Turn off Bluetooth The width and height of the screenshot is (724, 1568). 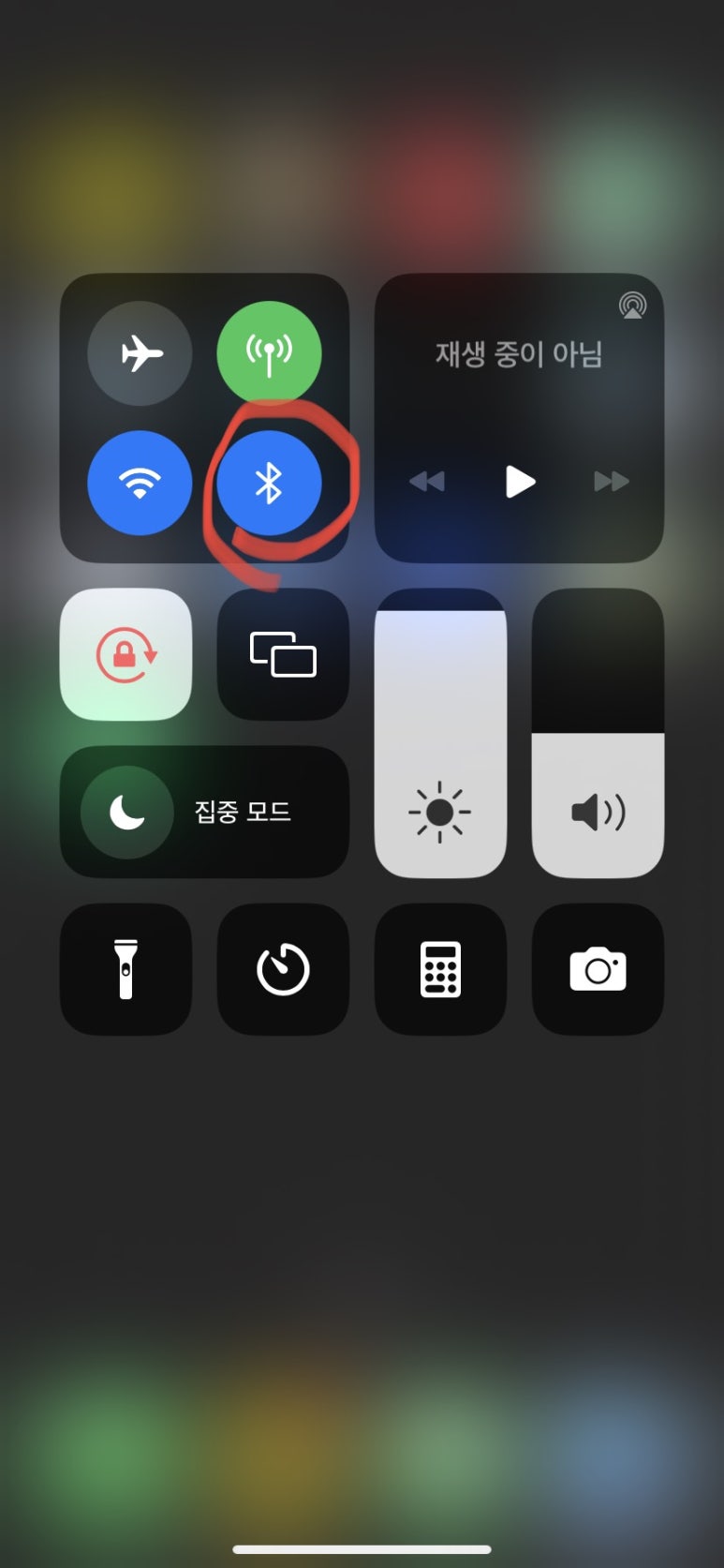point(269,483)
